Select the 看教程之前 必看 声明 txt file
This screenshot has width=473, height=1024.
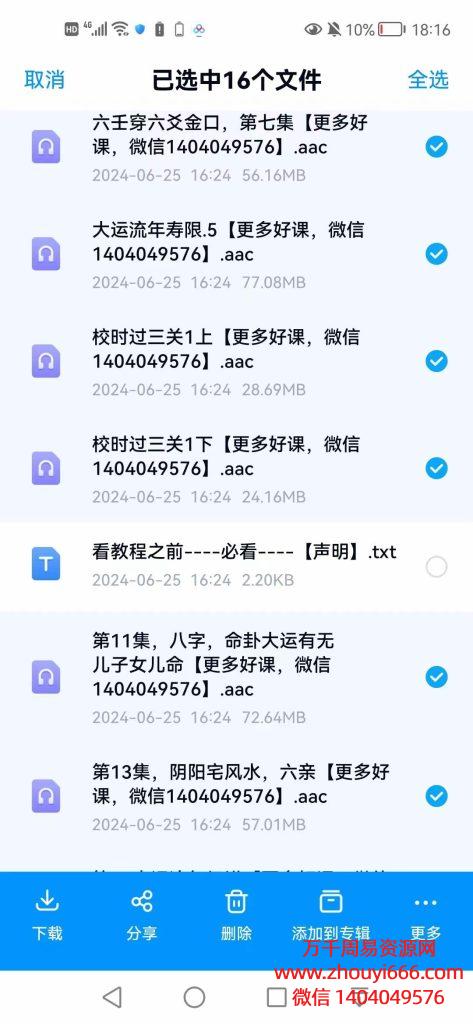tap(436, 567)
